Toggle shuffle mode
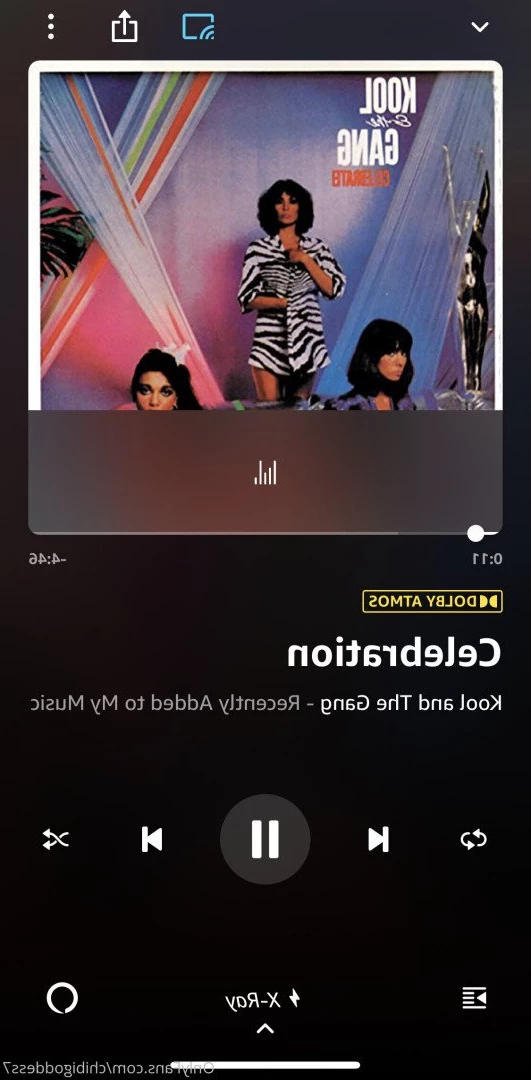 (x=56, y=839)
